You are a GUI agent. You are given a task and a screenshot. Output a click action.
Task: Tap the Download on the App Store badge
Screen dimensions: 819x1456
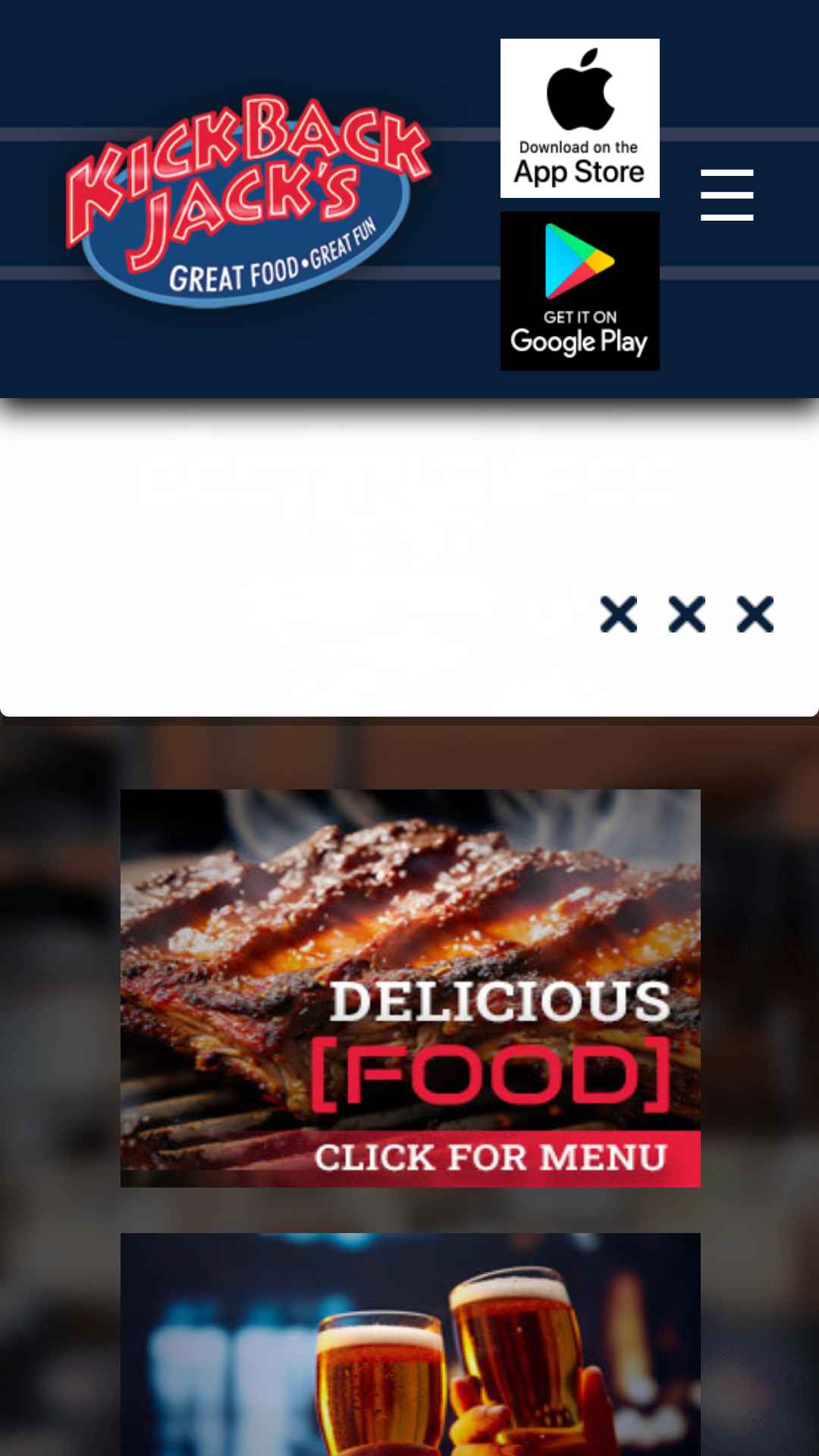point(579,118)
